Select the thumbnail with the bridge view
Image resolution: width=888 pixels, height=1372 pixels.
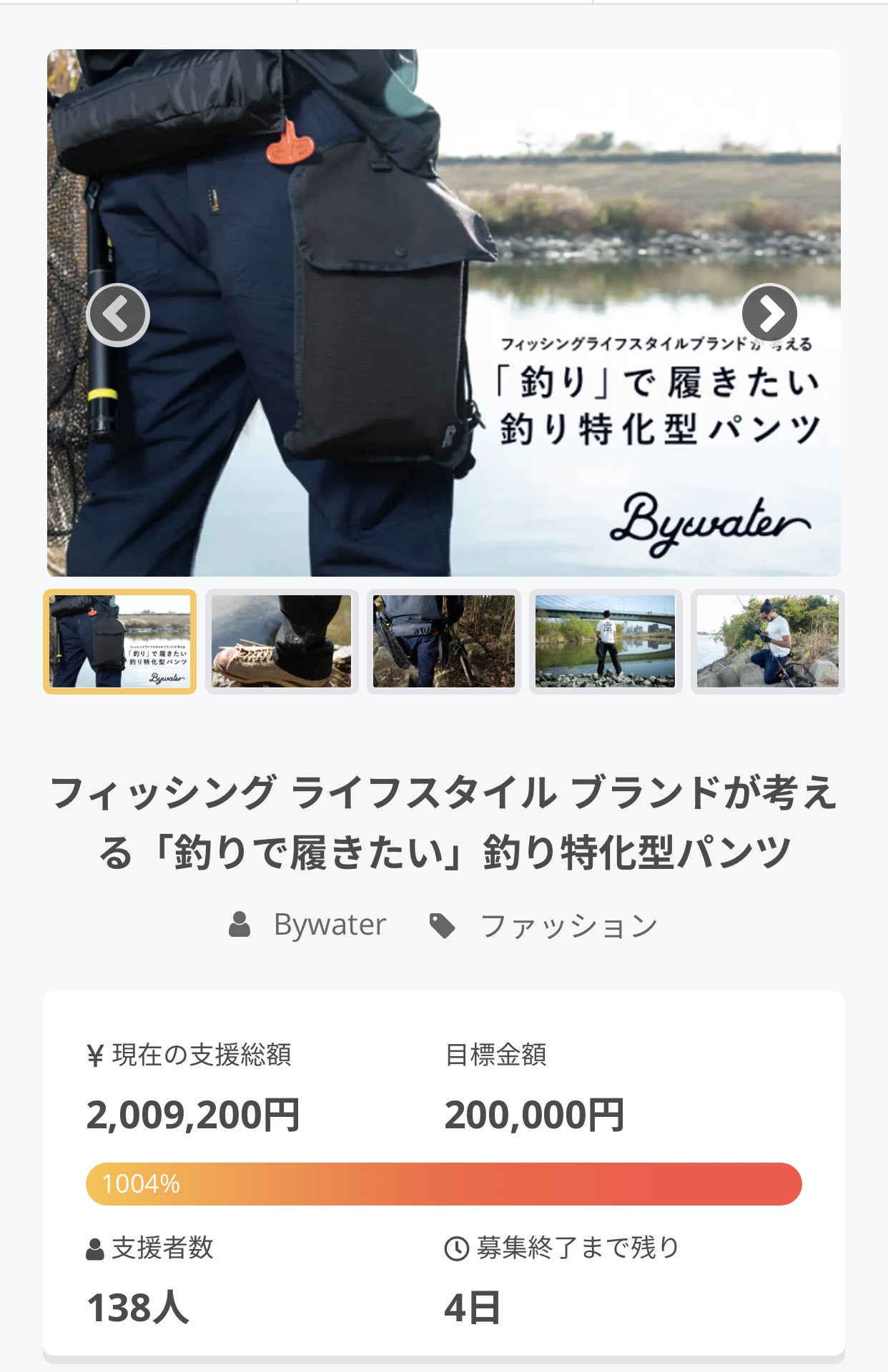point(606,642)
